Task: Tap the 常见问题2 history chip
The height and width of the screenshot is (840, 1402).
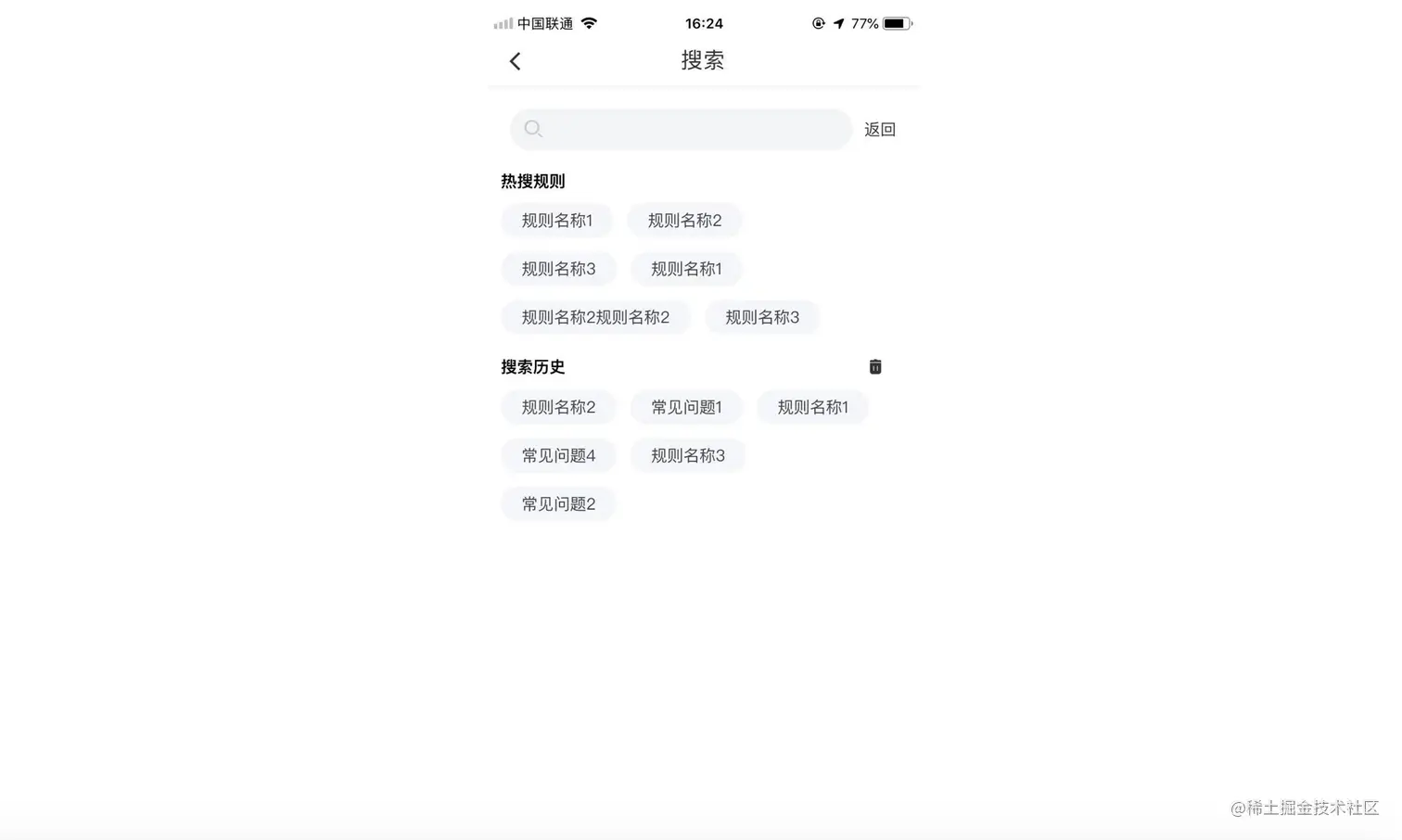Action: pyautogui.click(x=558, y=503)
